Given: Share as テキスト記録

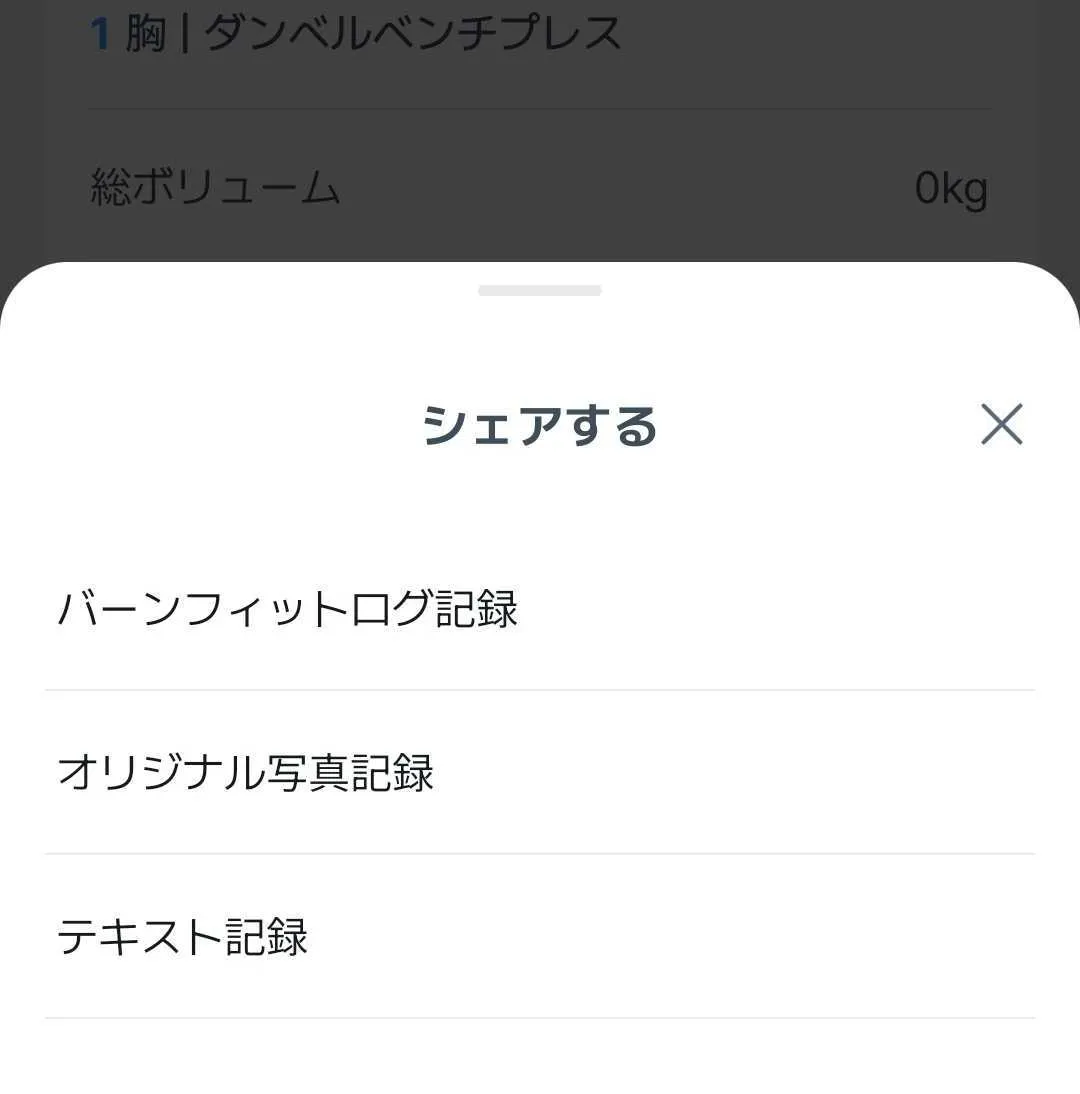Looking at the screenshot, I should click(x=183, y=937).
